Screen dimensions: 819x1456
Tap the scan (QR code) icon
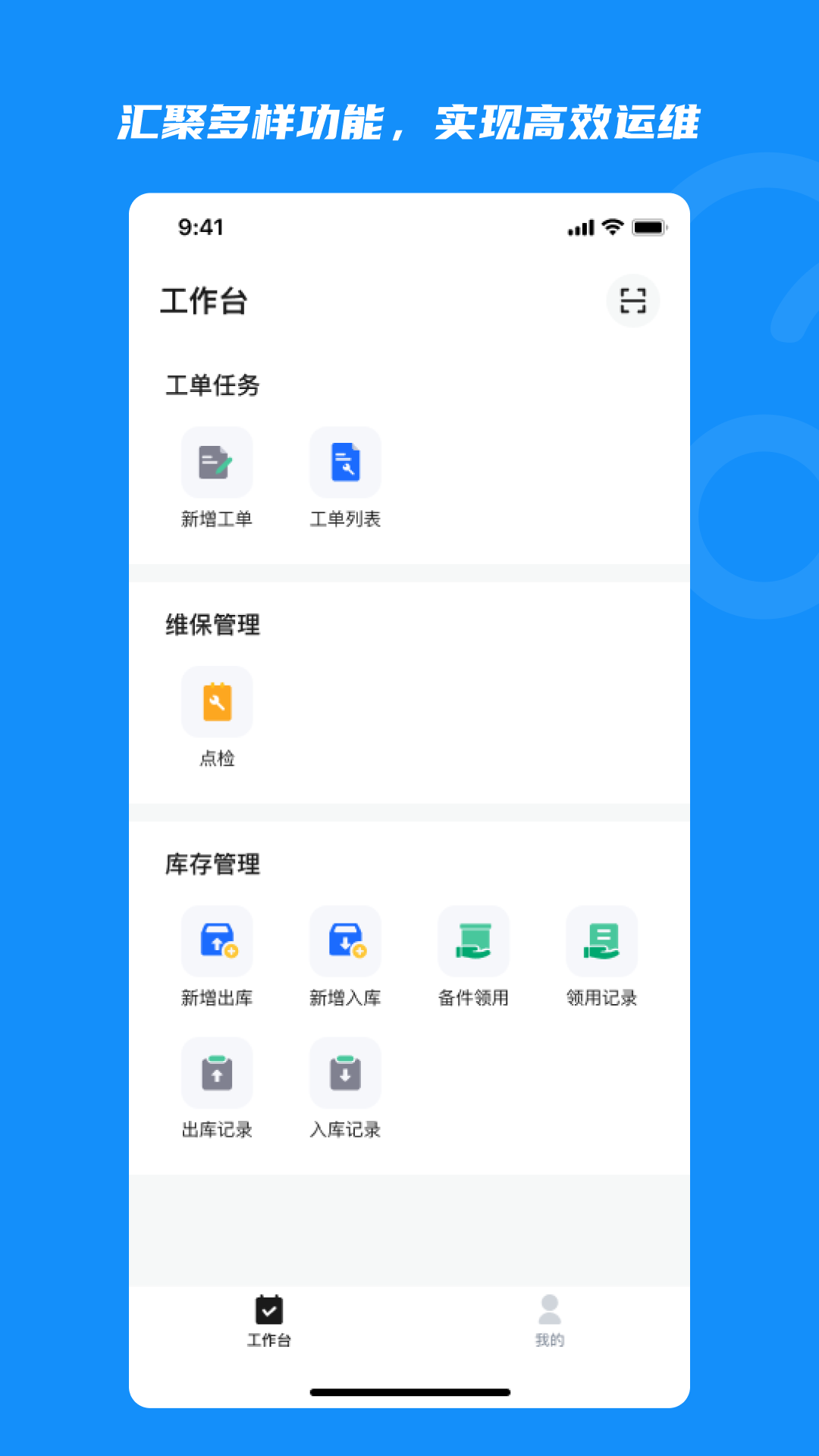[x=634, y=300]
